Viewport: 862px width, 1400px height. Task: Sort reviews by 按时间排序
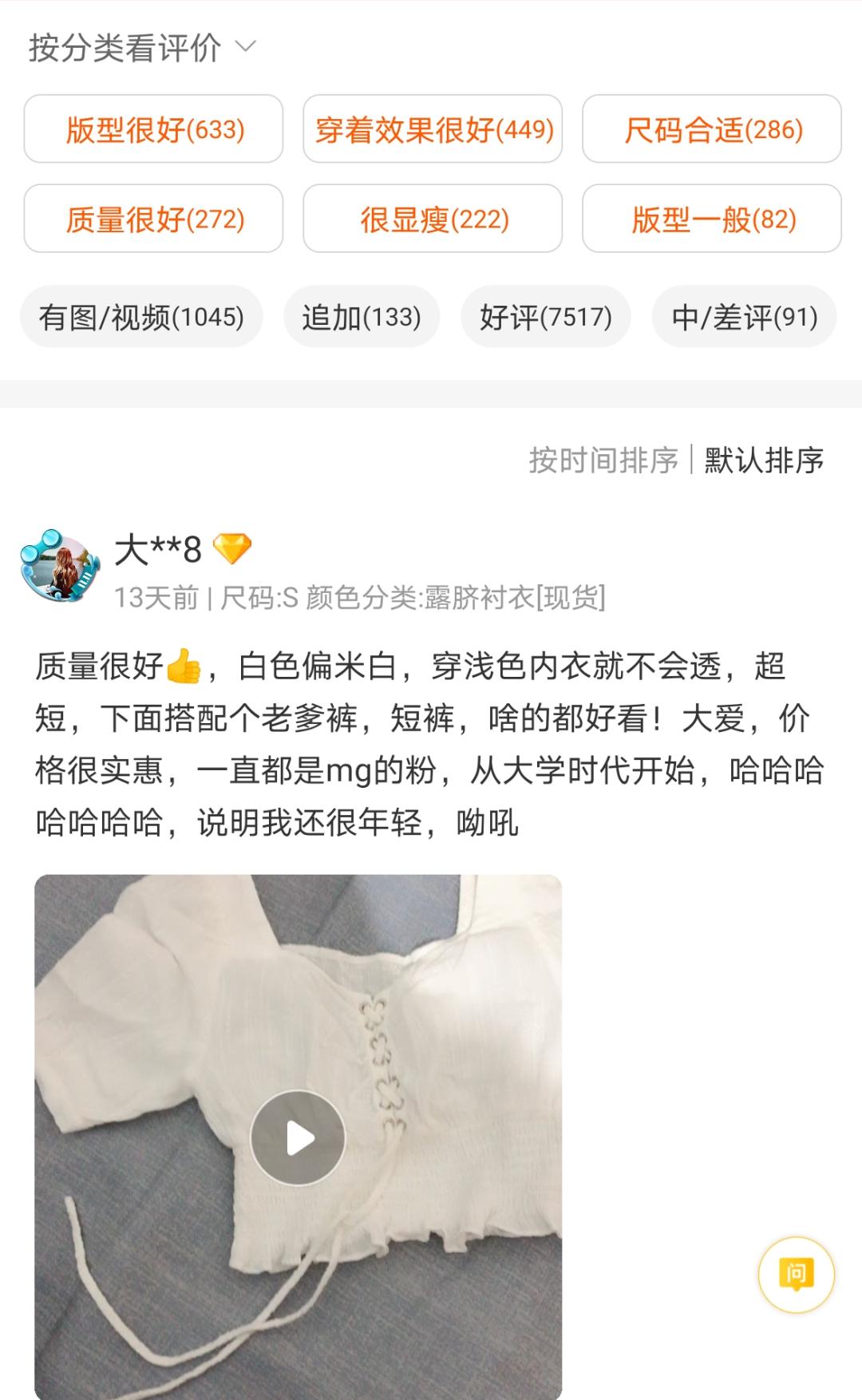[603, 459]
